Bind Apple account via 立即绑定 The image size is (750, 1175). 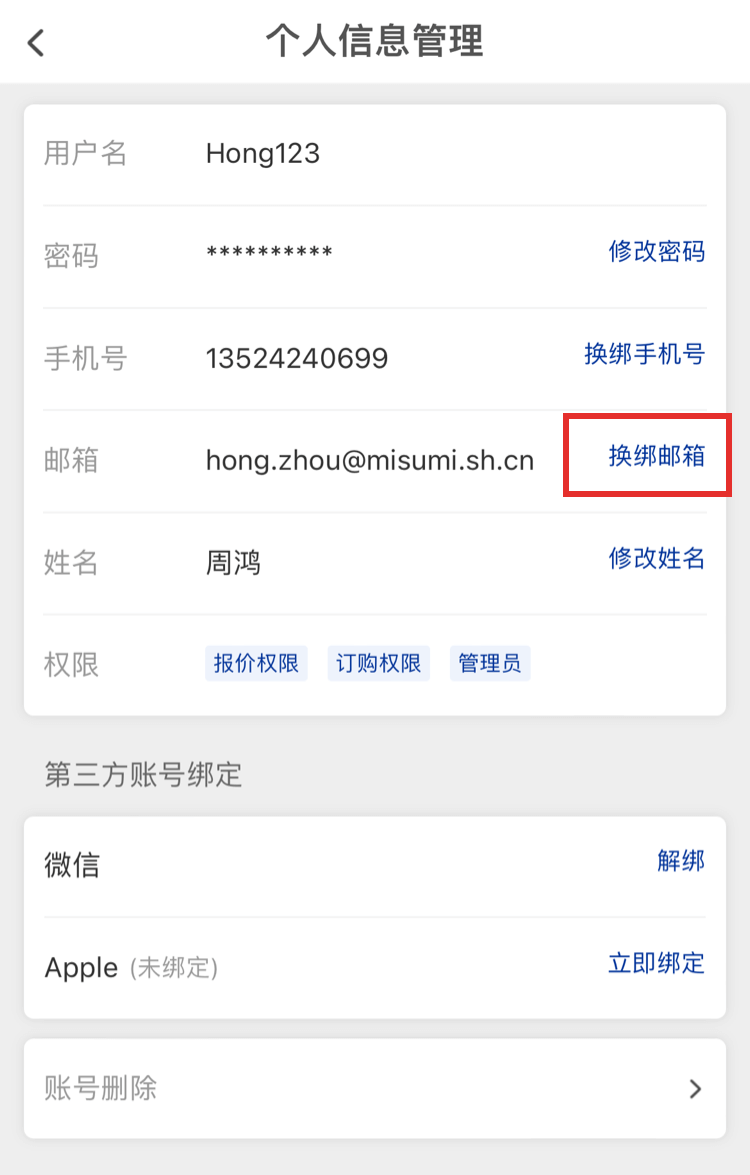point(656,964)
